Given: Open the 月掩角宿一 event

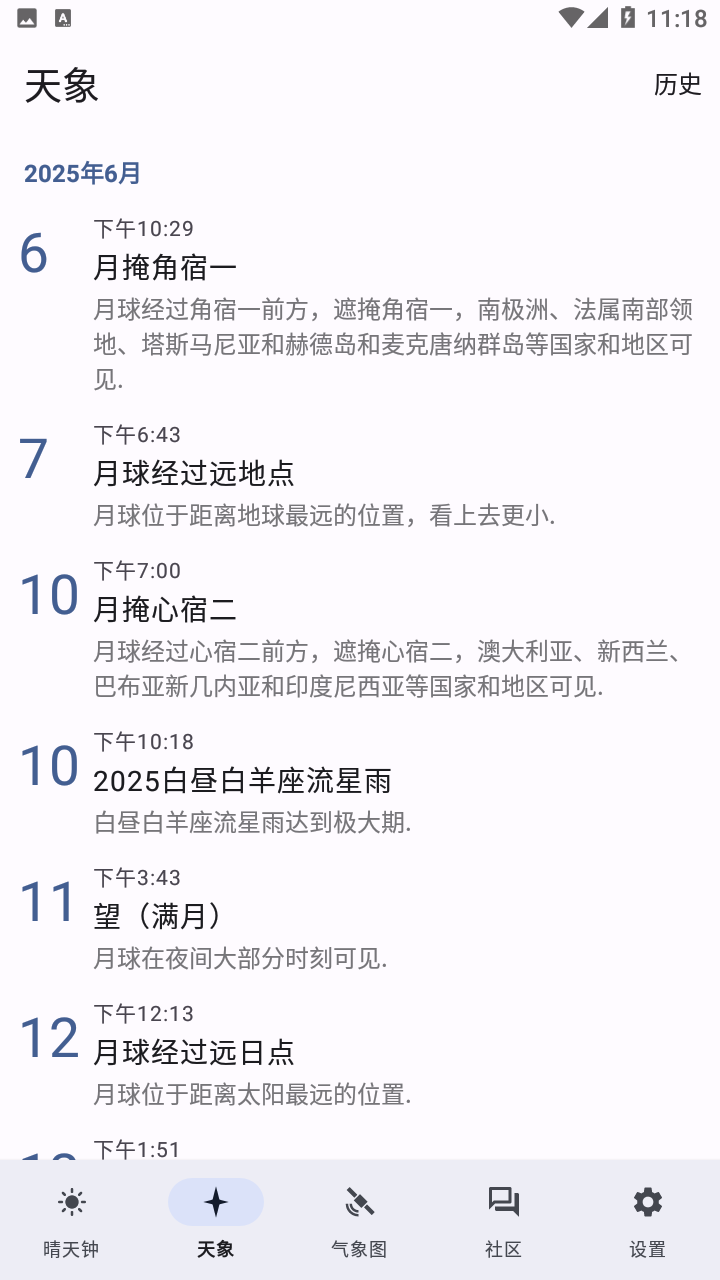Looking at the screenshot, I should (x=360, y=305).
